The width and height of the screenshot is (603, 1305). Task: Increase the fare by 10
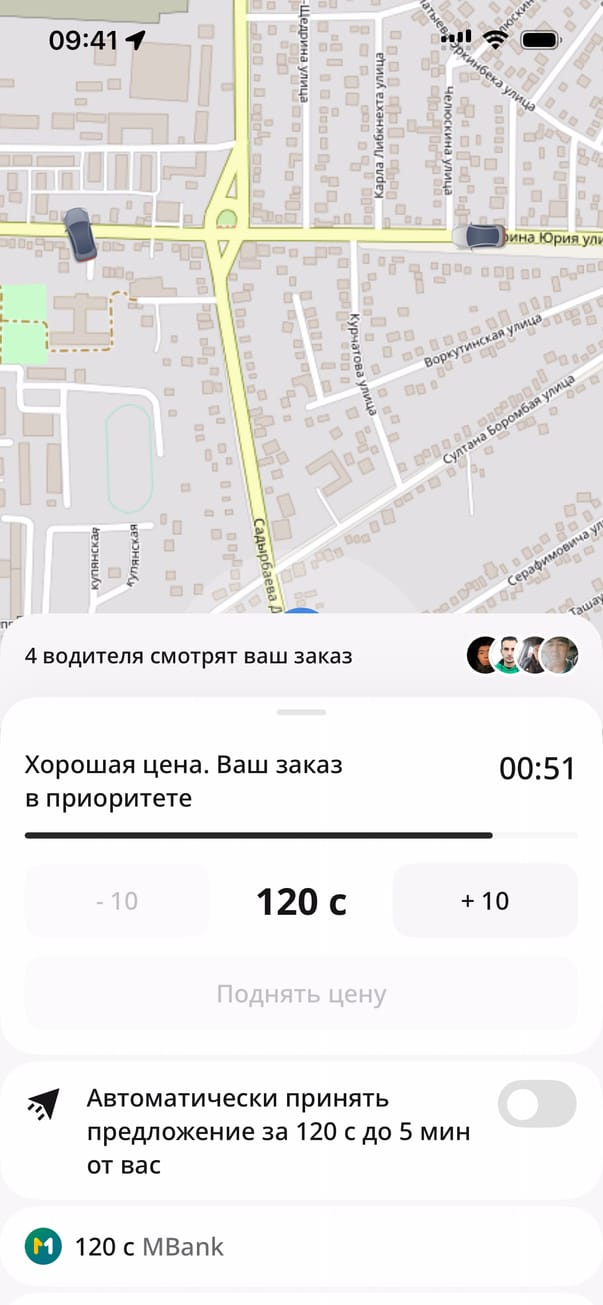point(485,901)
